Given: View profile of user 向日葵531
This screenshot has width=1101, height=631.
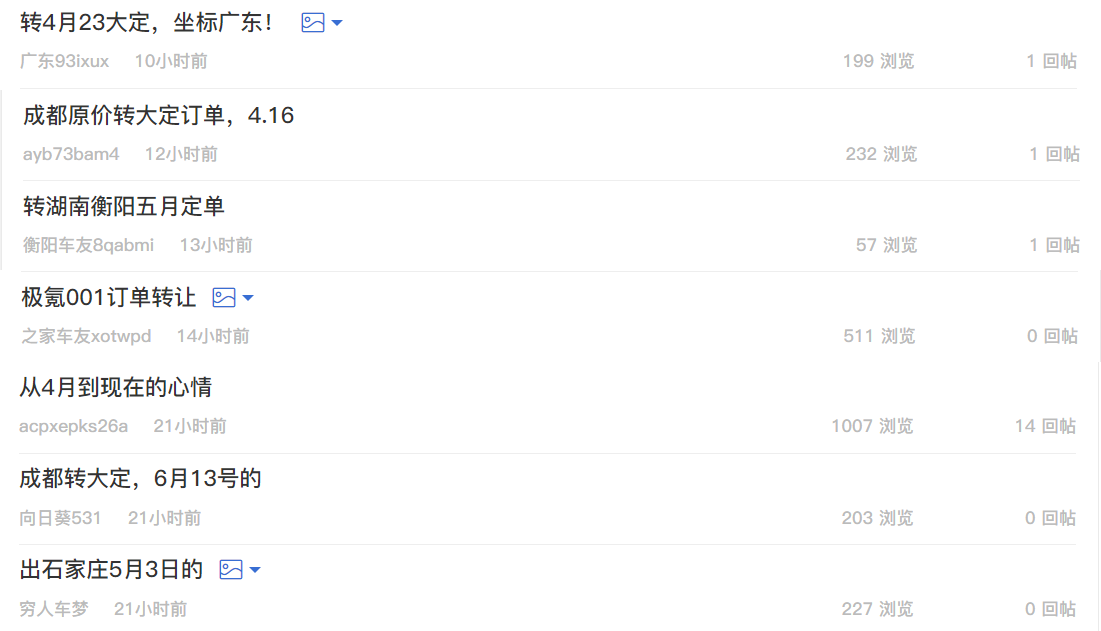Looking at the screenshot, I should click(60, 518).
